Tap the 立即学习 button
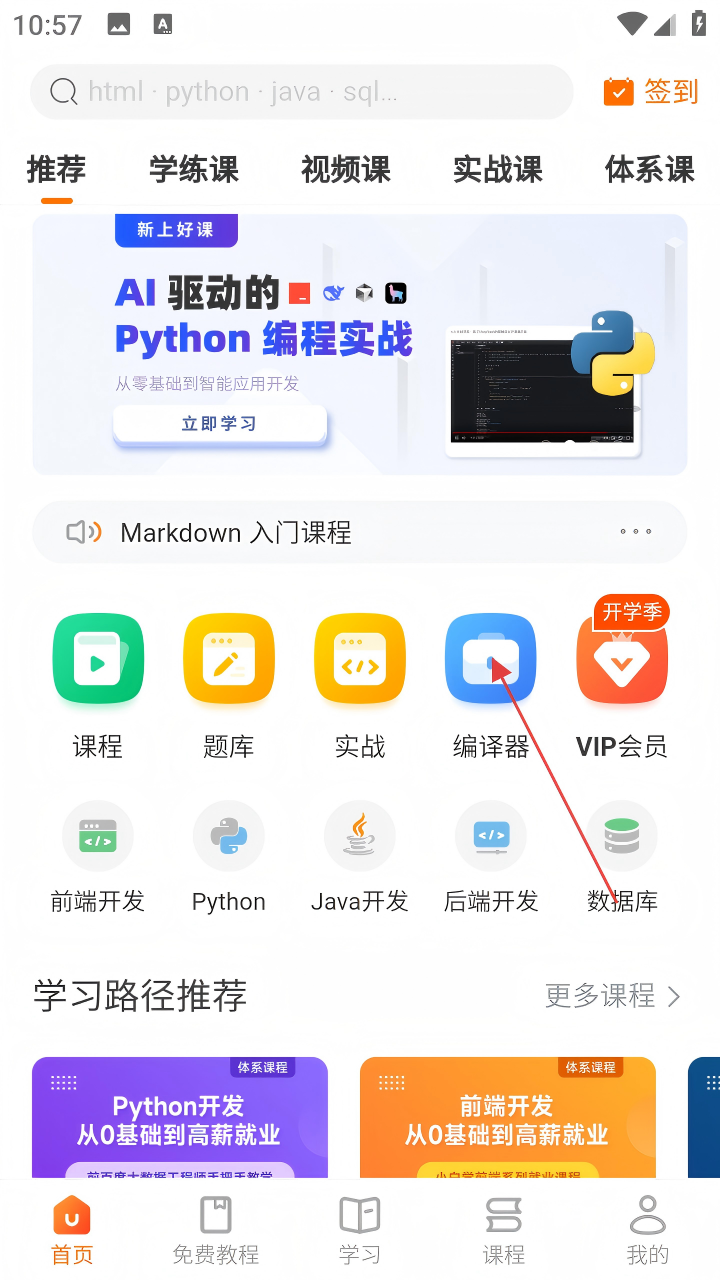The image size is (720, 1280). click(219, 424)
